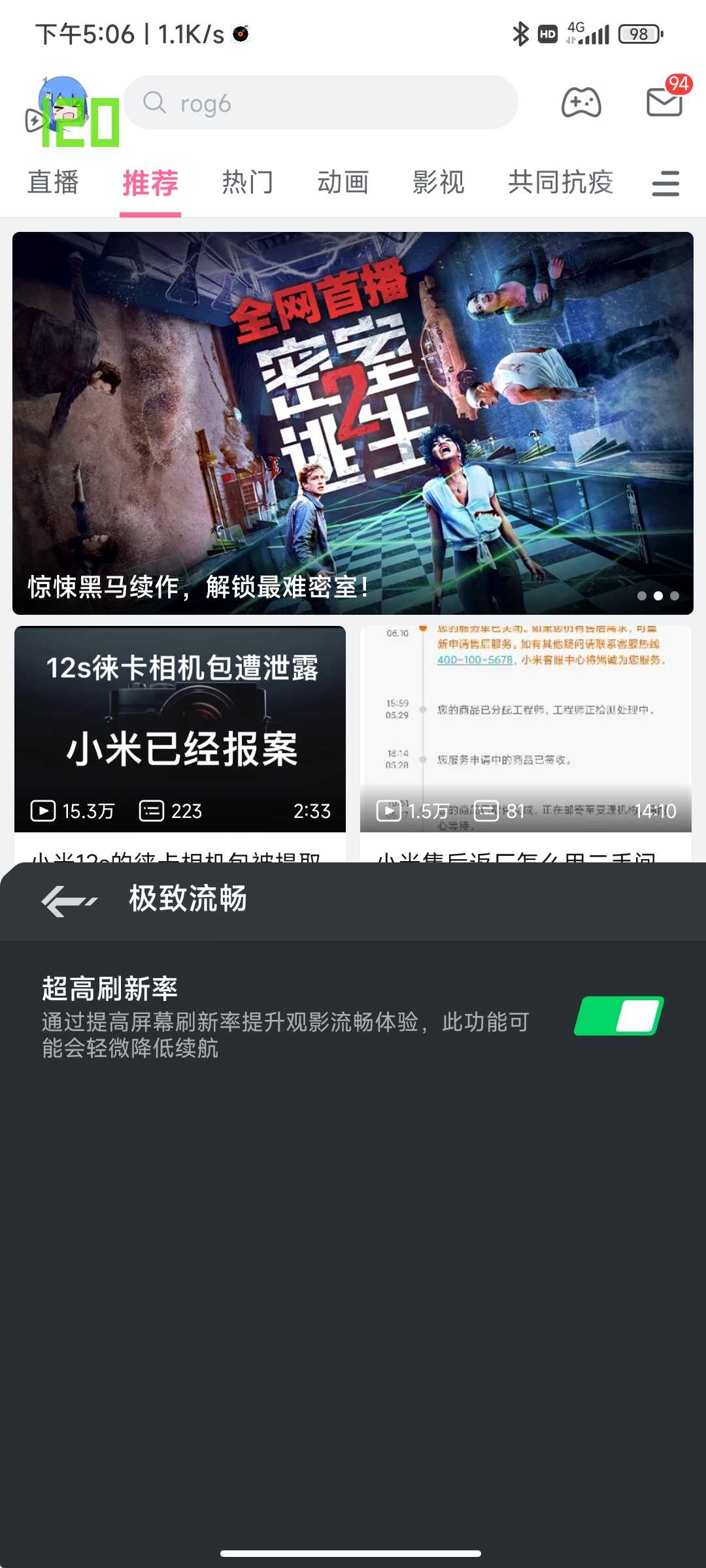Screen dimensions: 706x1568
Task: Switch to the 热门 tab
Action: click(x=247, y=182)
